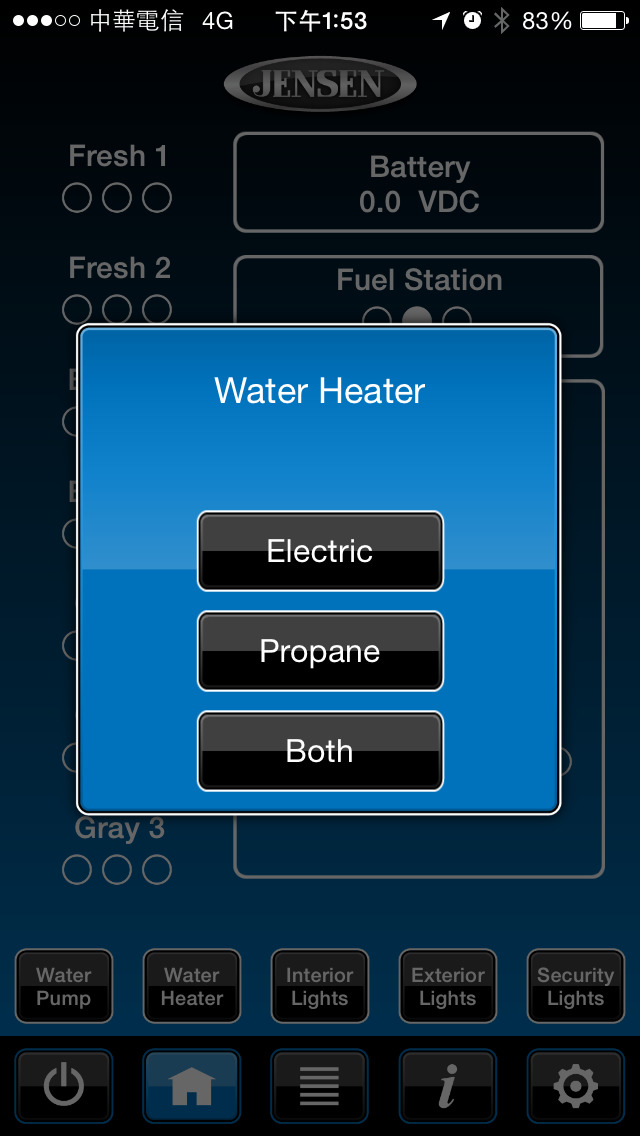This screenshot has height=1136, width=640.
Task: Open settings gear tab
Action: [576, 1086]
